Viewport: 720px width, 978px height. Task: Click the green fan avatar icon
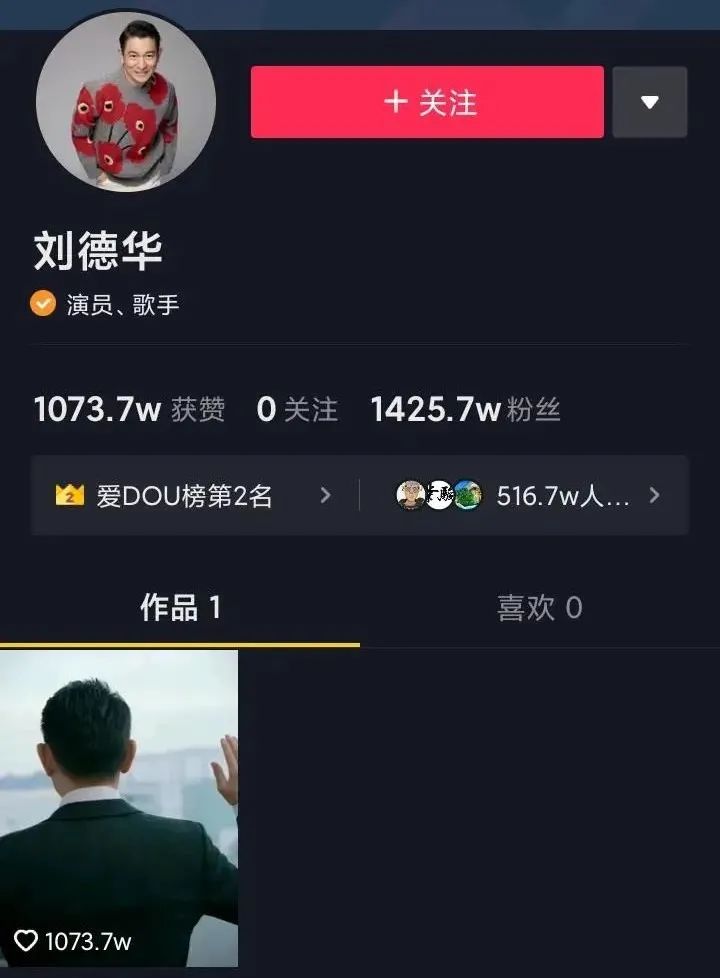466,495
